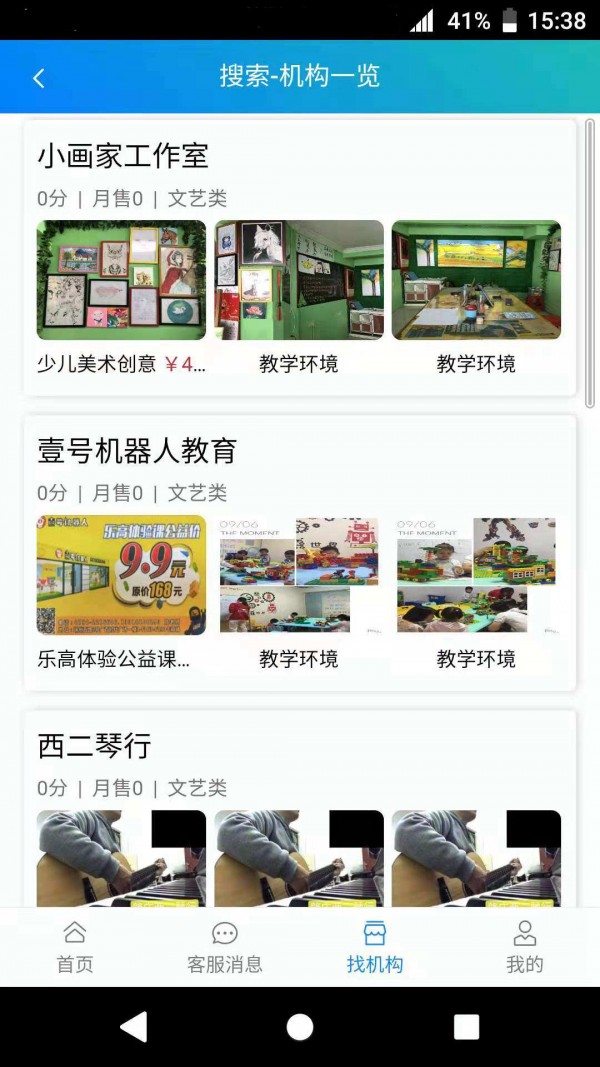Switch to the 首页 tab
600x1067 pixels.
point(75,947)
